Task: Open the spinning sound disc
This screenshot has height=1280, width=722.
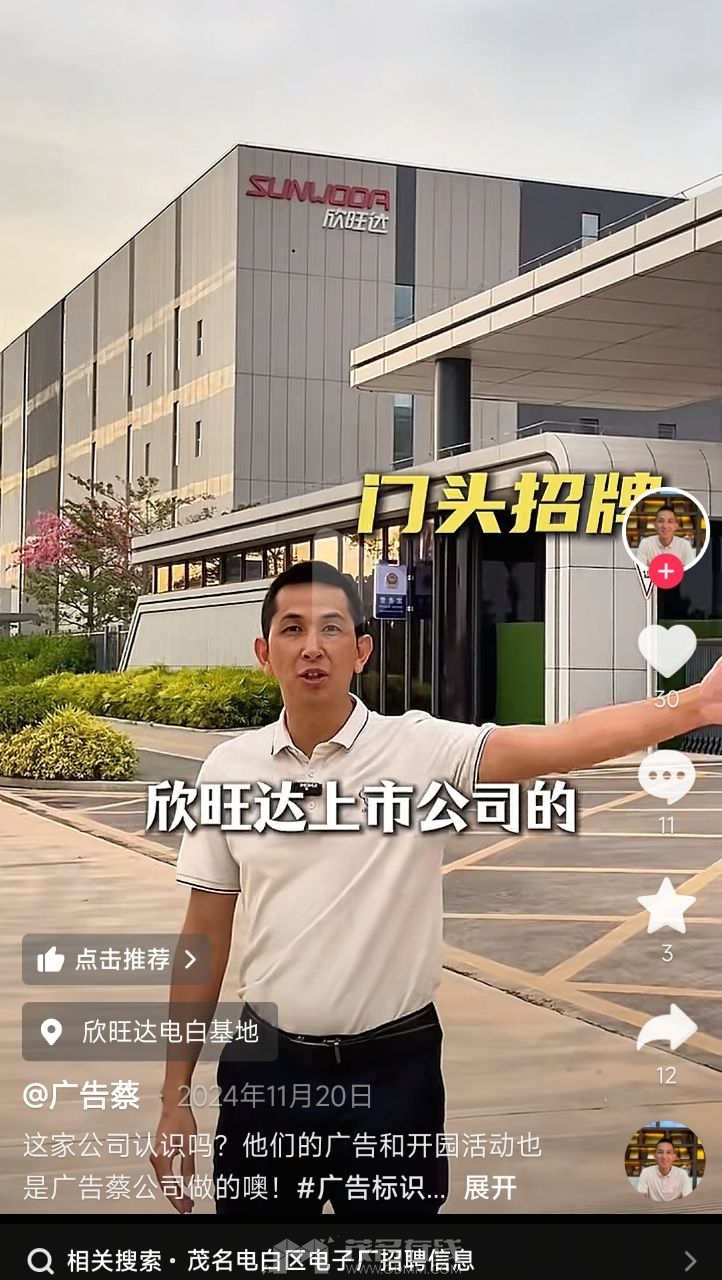Action: pos(665,1162)
